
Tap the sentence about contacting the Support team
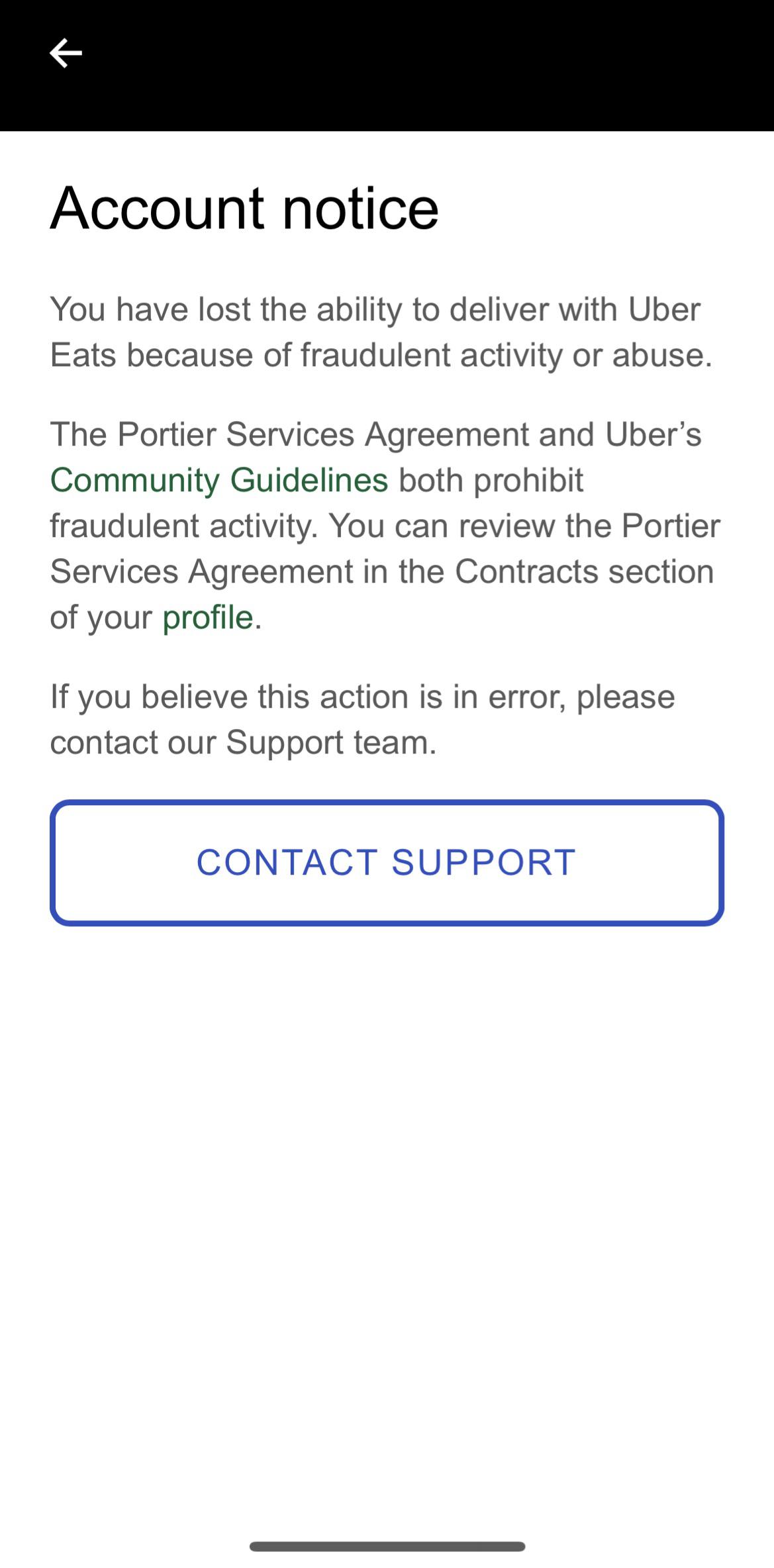(363, 718)
